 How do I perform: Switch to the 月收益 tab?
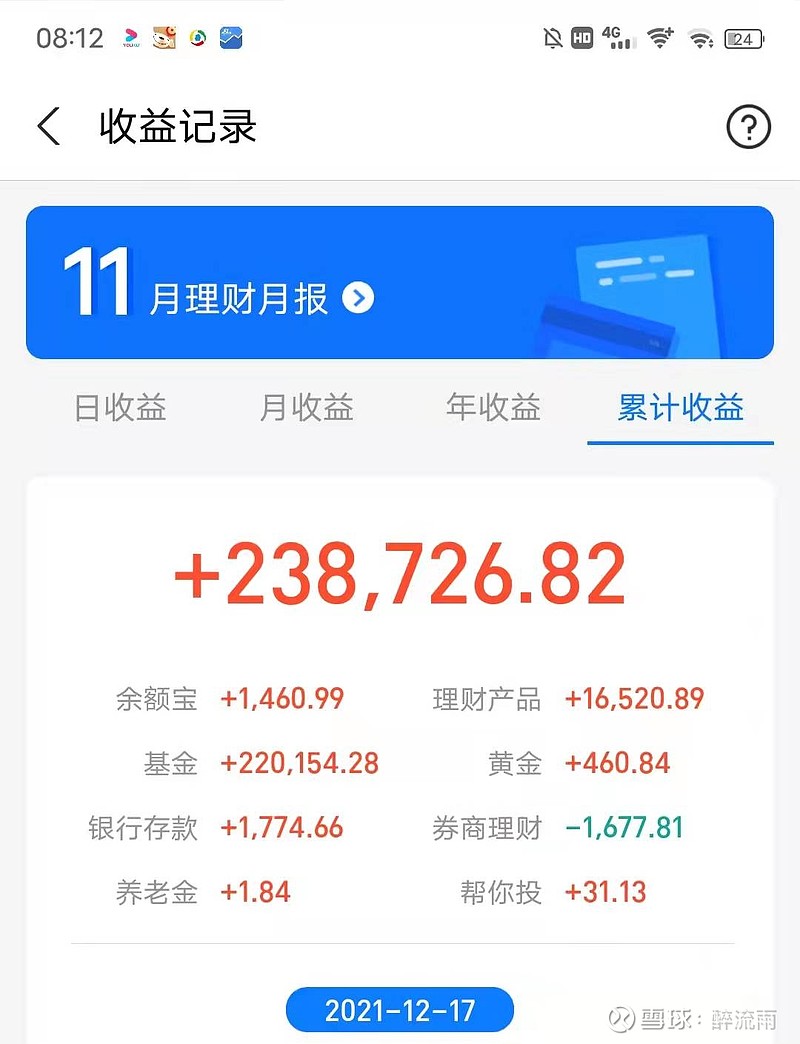pos(306,408)
